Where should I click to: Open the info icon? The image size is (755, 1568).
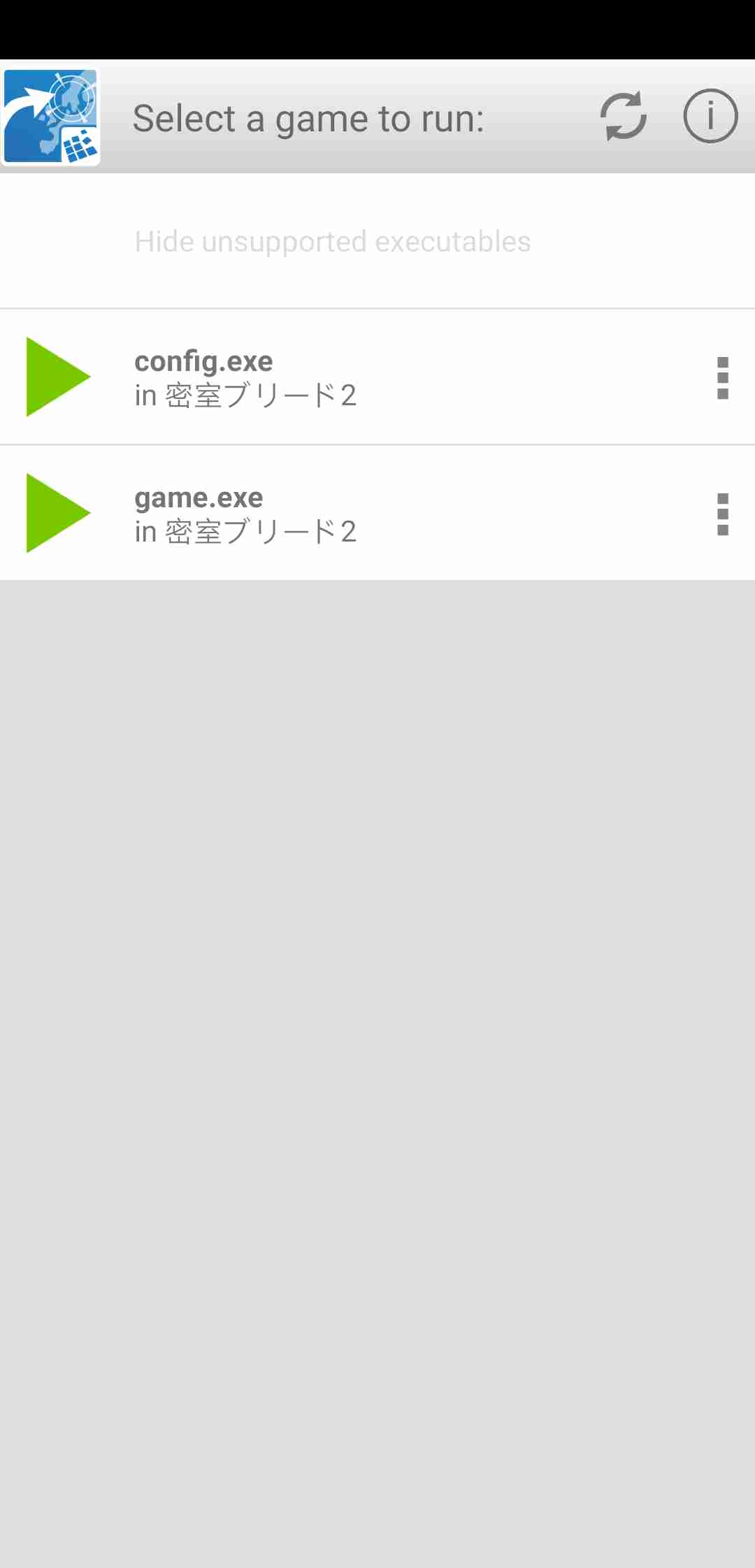coord(710,116)
